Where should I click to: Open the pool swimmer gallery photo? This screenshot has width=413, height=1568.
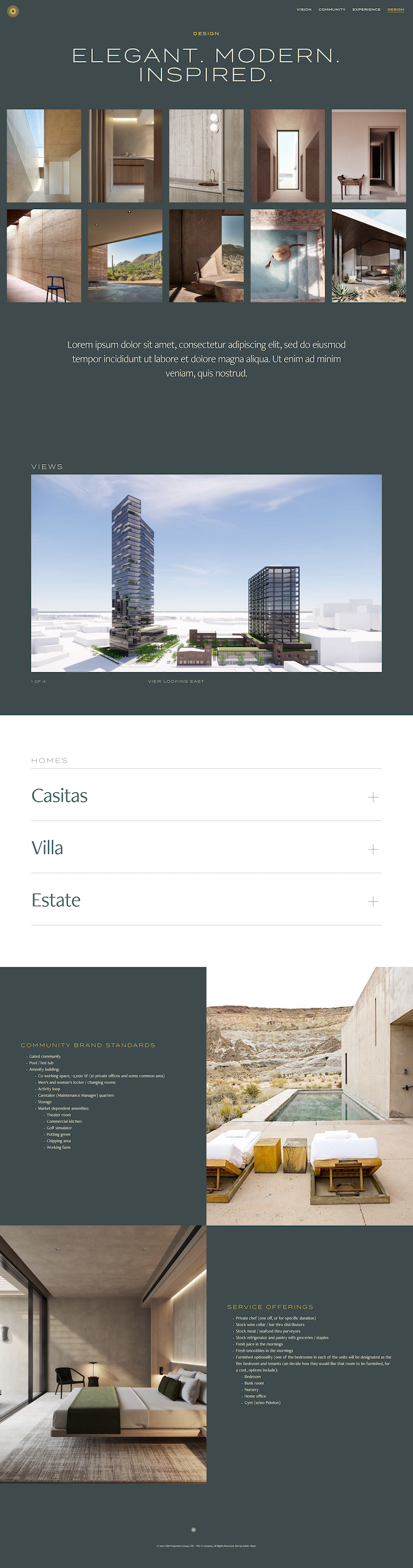[x=288, y=255]
